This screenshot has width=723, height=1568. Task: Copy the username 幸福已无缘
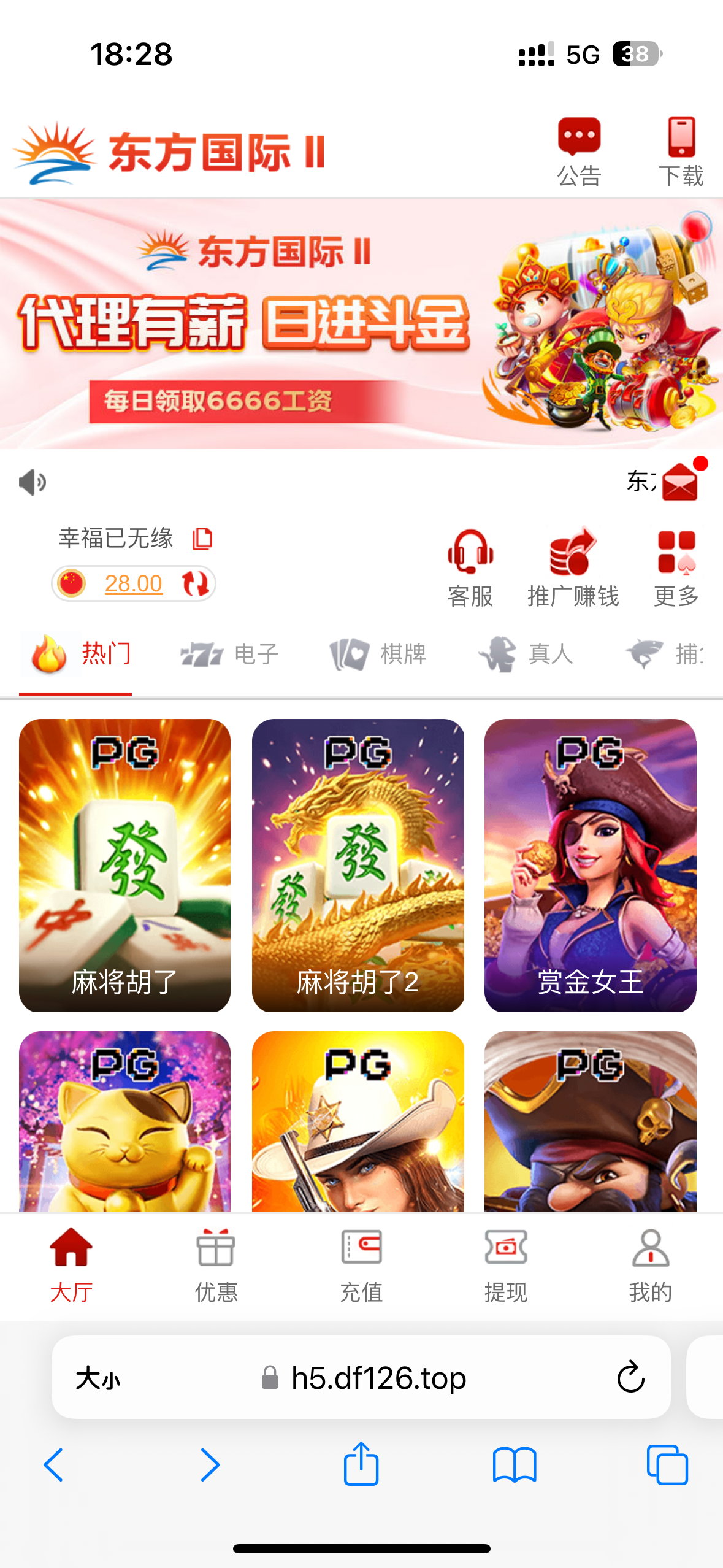(202, 539)
